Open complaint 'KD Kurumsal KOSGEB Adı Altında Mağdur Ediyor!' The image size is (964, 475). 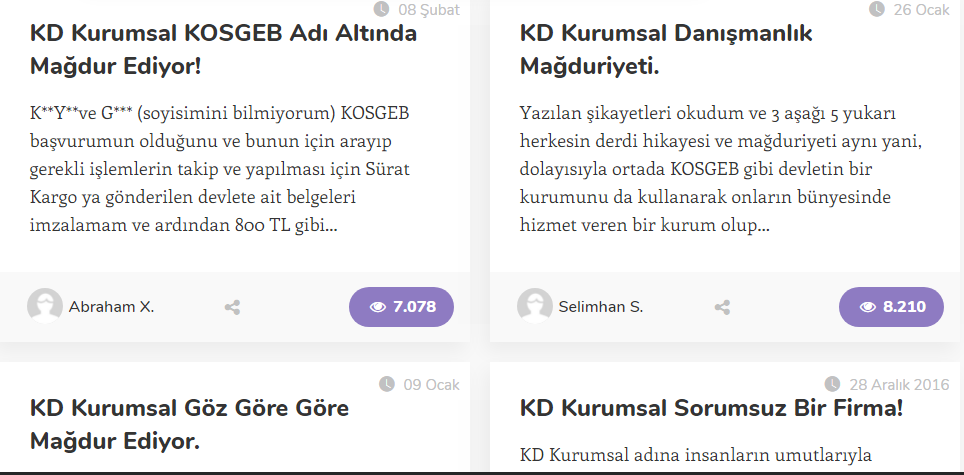pos(223,50)
